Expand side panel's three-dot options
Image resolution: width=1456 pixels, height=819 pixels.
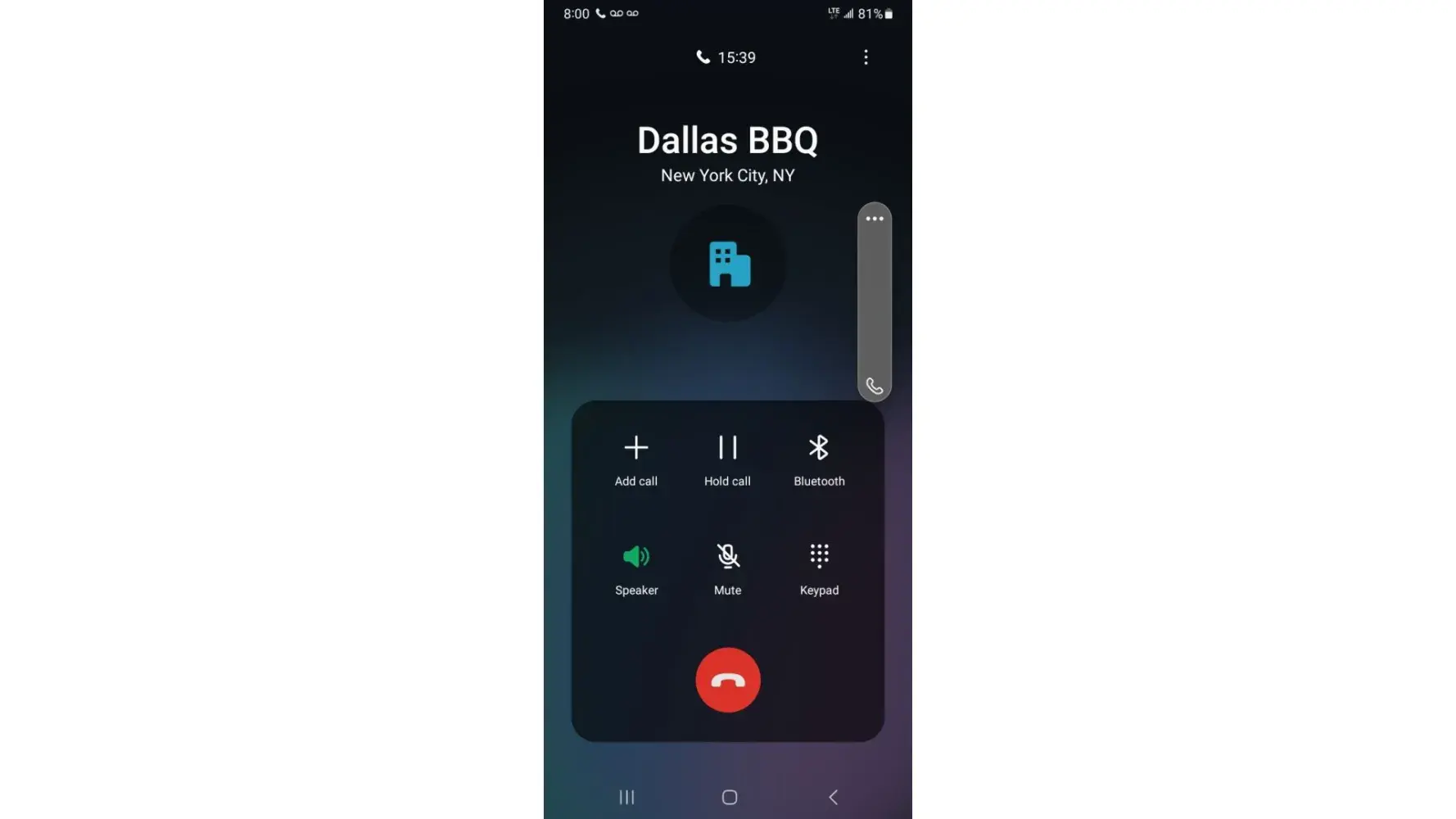(x=875, y=219)
